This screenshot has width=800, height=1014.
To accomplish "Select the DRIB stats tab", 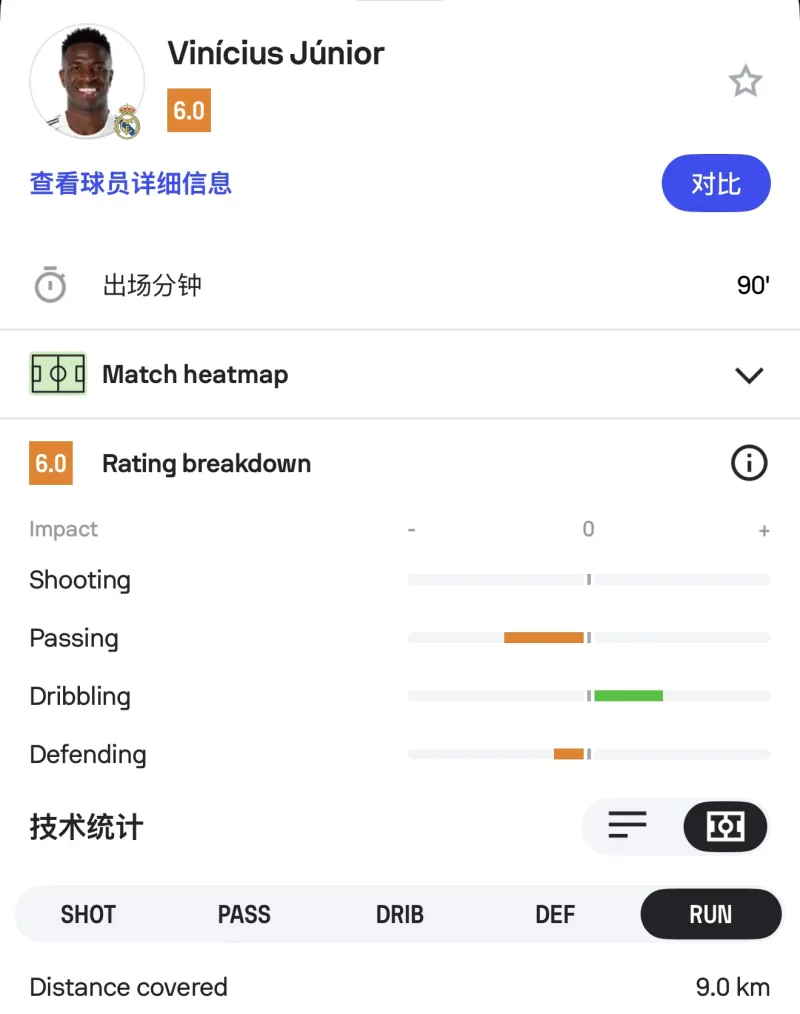I will 400,914.
